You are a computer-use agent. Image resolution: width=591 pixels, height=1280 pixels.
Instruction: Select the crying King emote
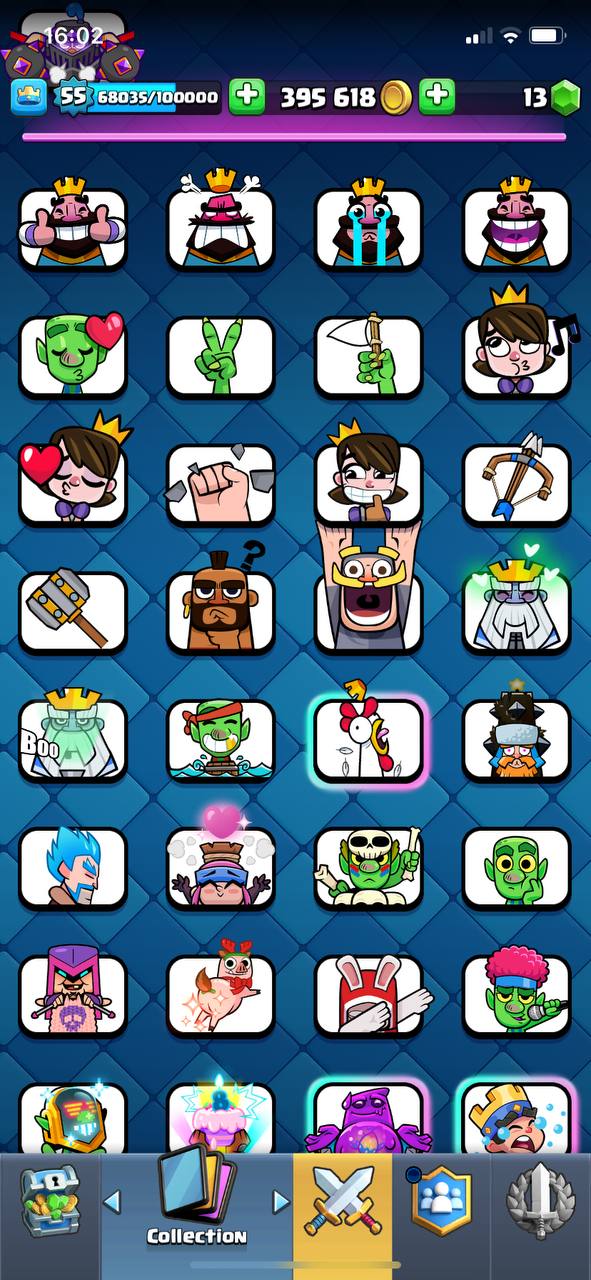369,224
